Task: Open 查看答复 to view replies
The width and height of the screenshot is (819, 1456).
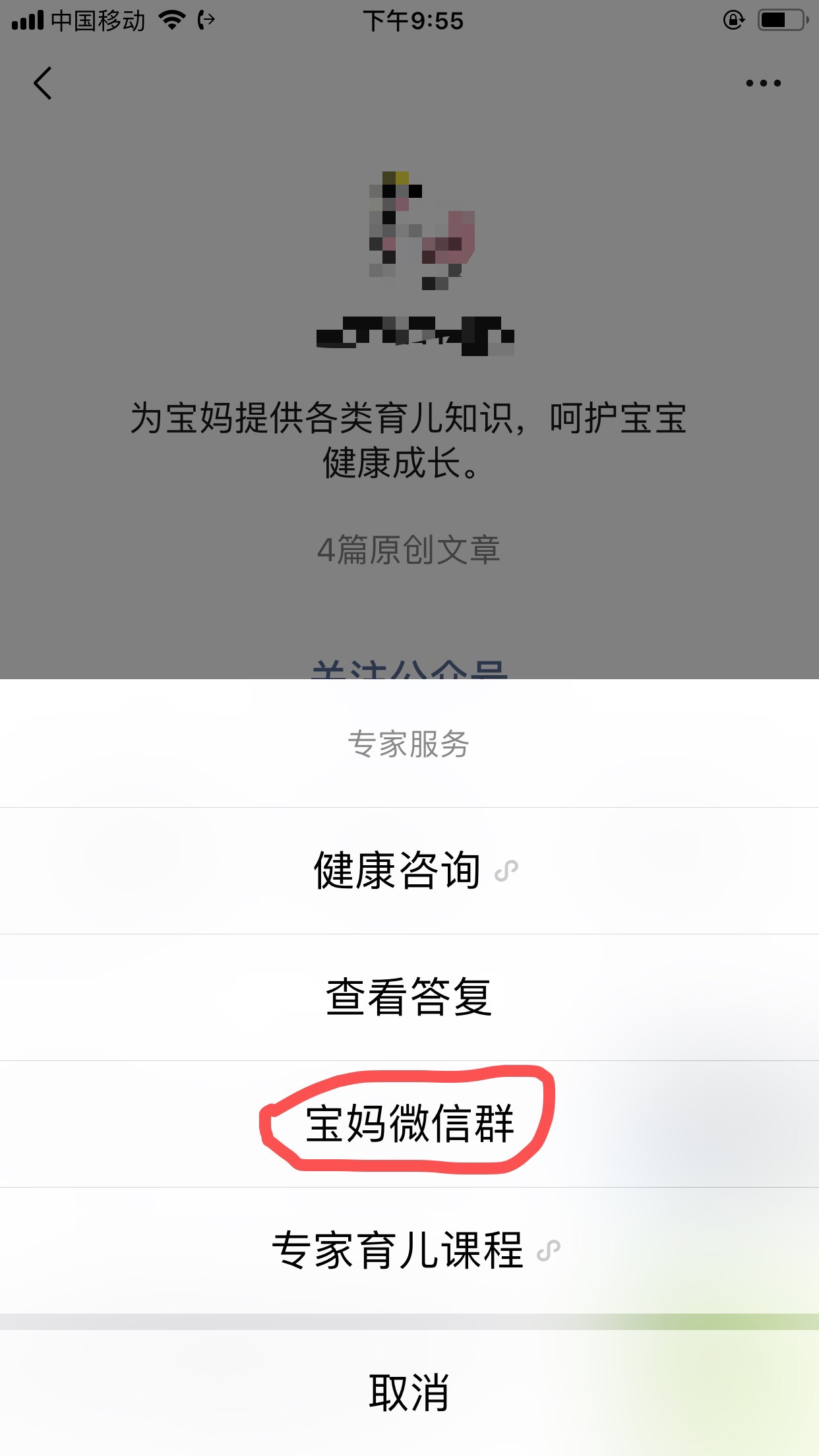Action: click(x=409, y=997)
